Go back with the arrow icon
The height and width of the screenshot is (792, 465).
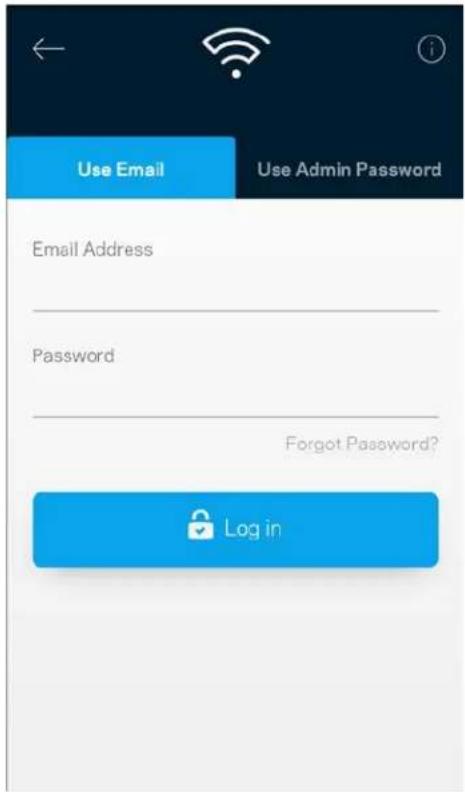coord(48,50)
